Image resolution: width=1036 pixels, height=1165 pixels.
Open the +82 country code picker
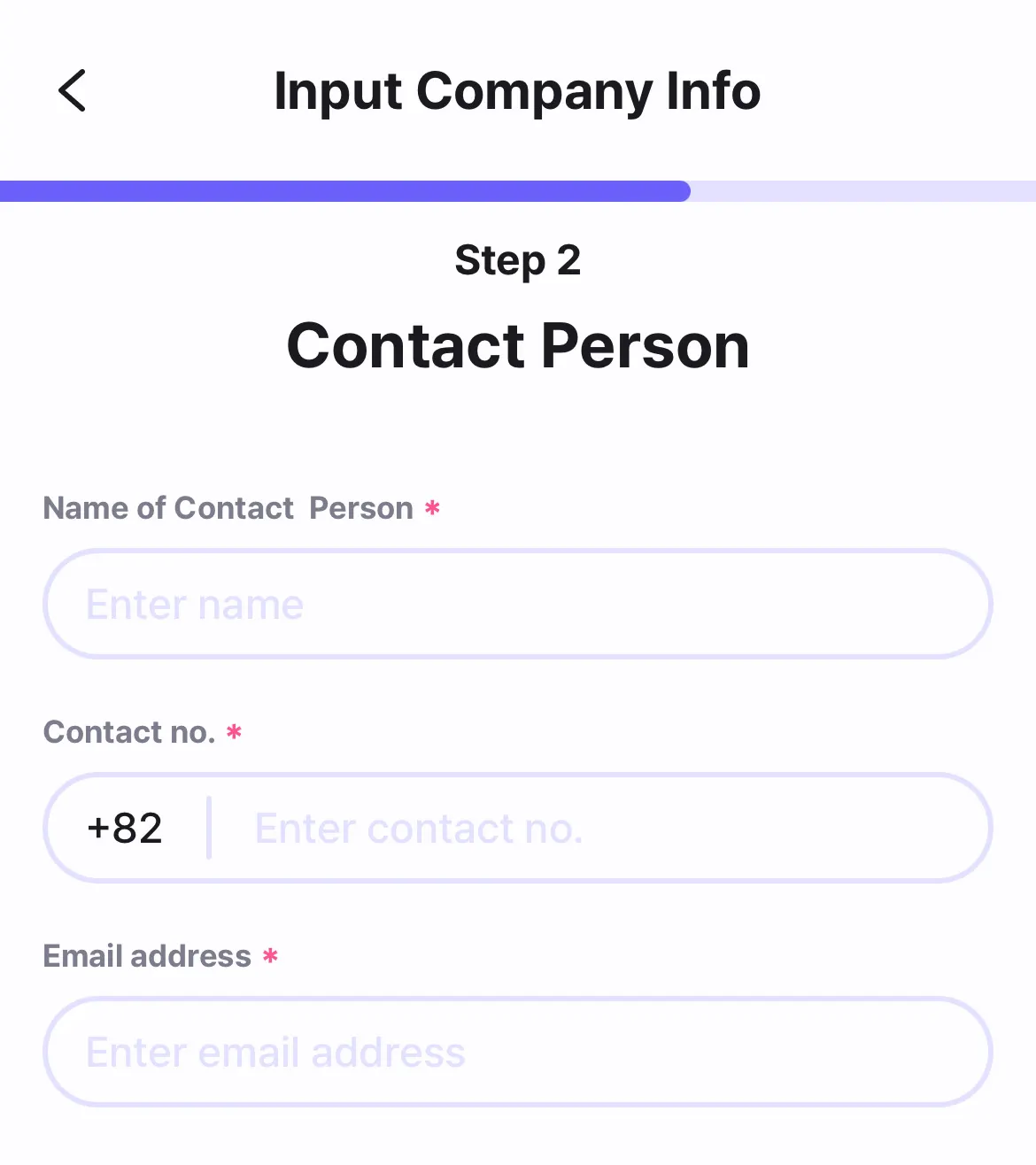125,829
